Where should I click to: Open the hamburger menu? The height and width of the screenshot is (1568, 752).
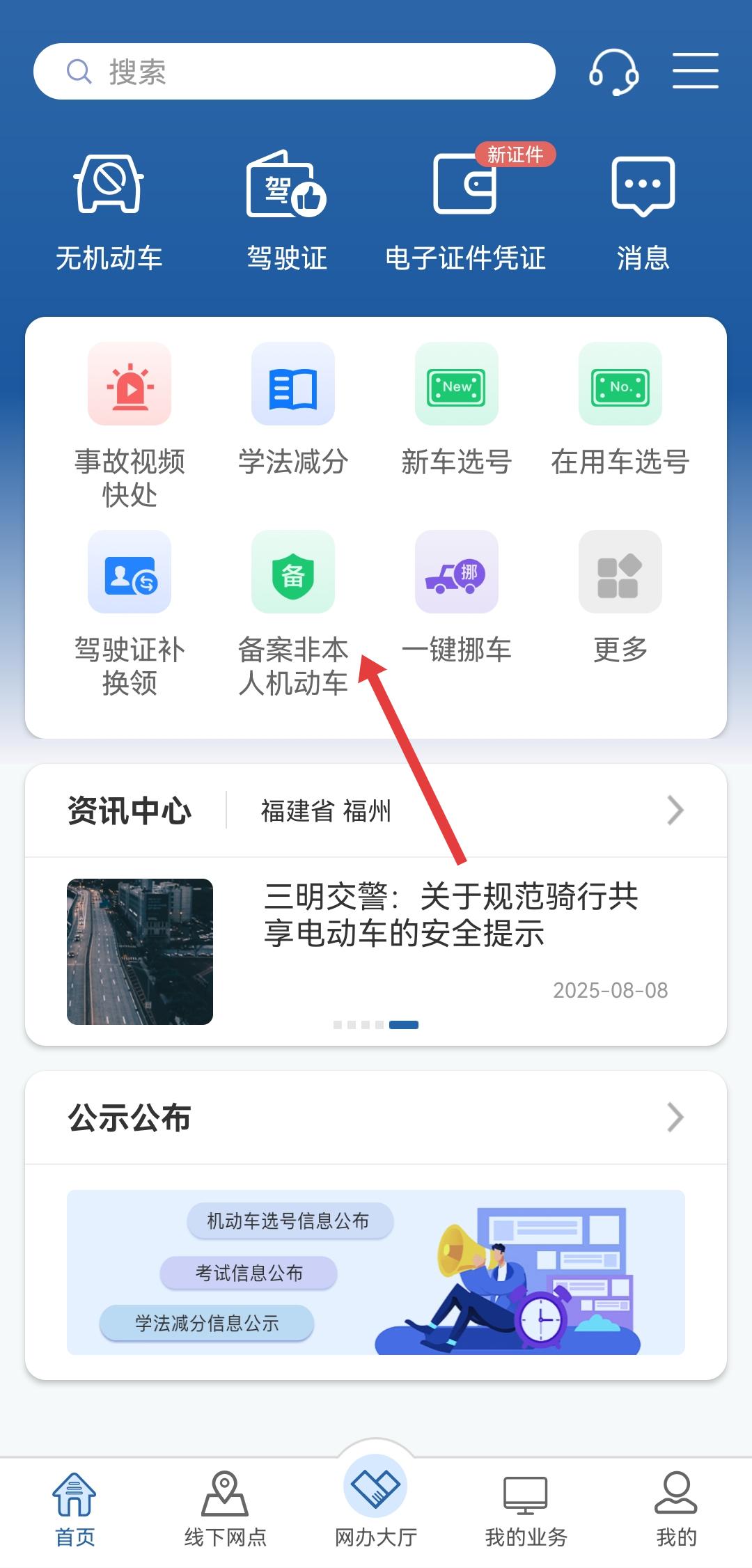(695, 71)
